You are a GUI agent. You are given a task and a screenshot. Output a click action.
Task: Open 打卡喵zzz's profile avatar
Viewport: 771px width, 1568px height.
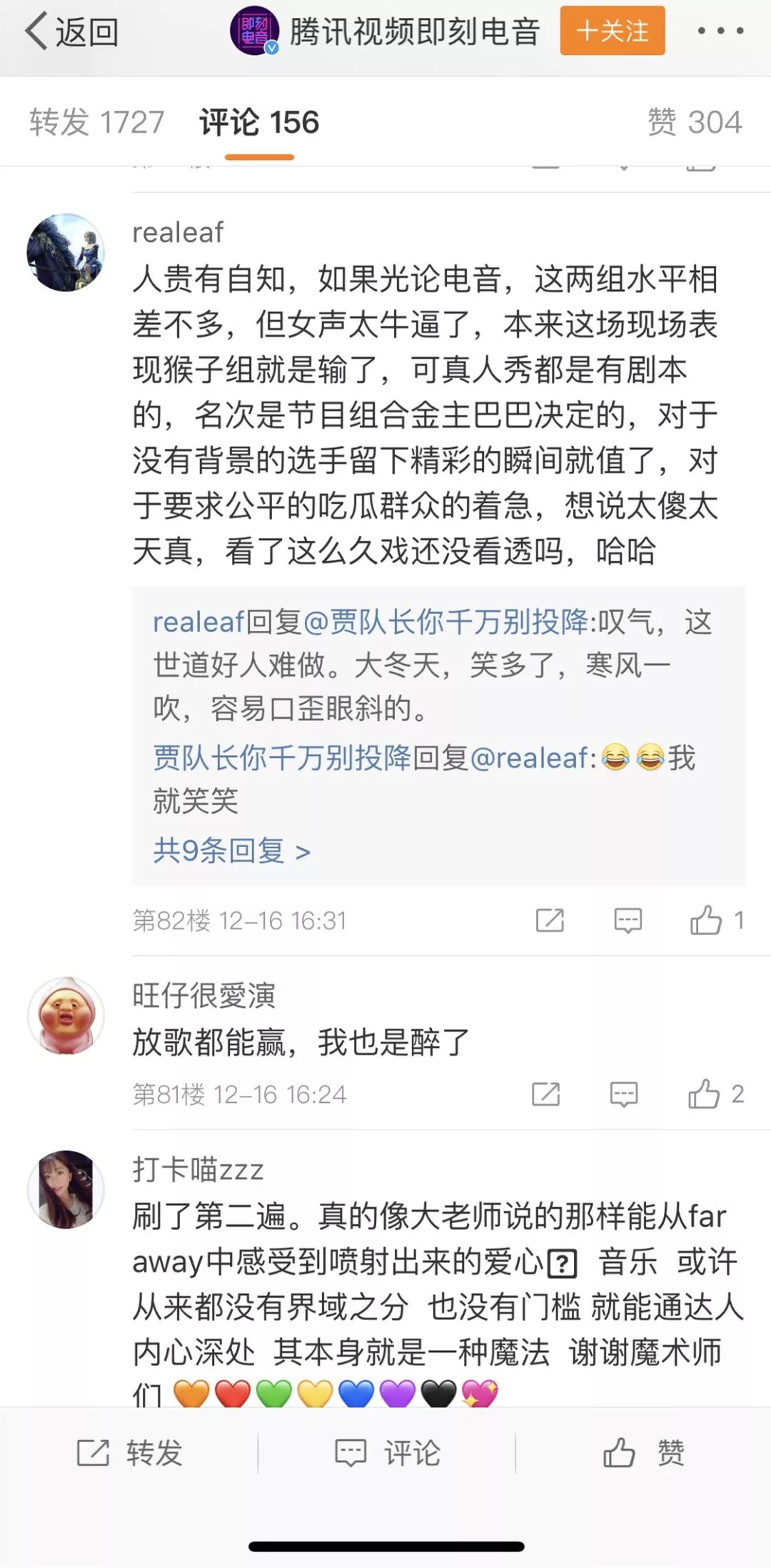tap(66, 1189)
